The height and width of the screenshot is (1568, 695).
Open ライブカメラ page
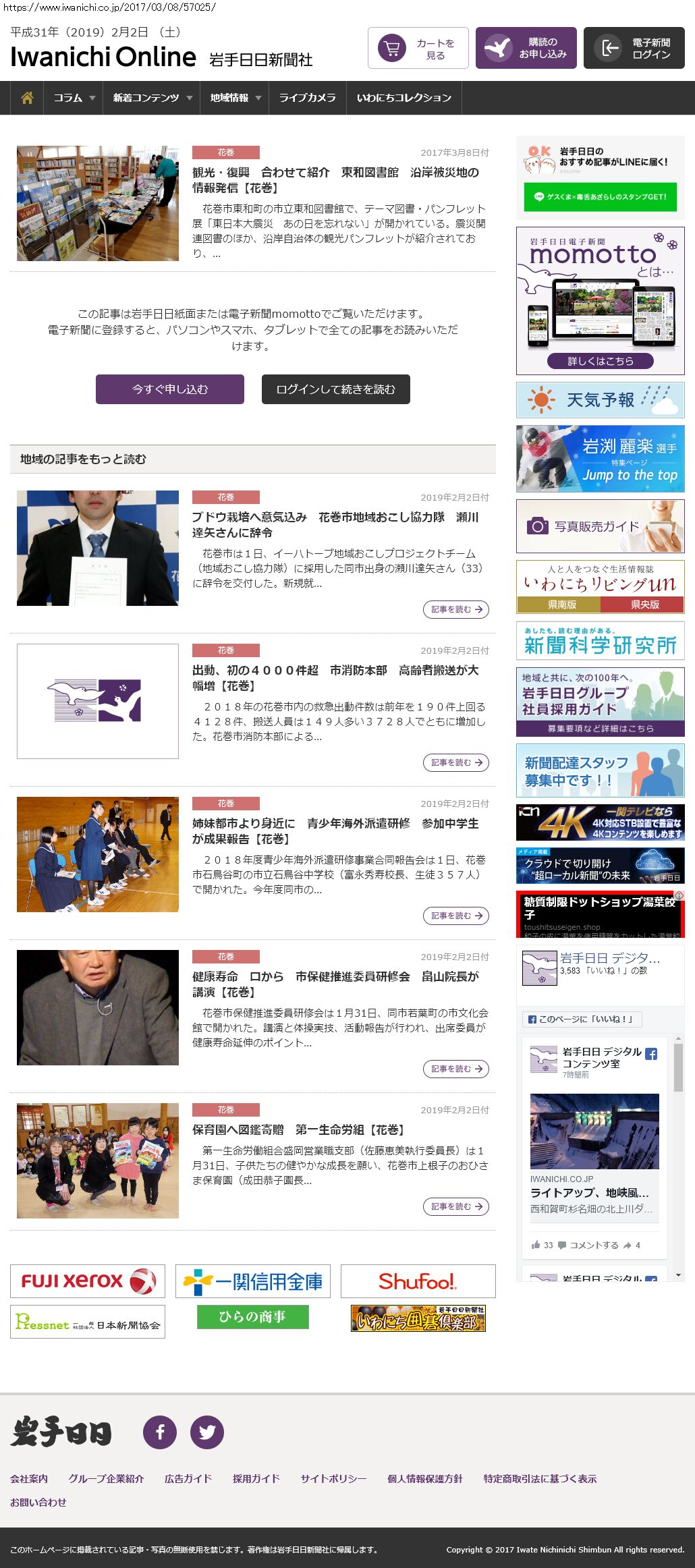coord(307,98)
